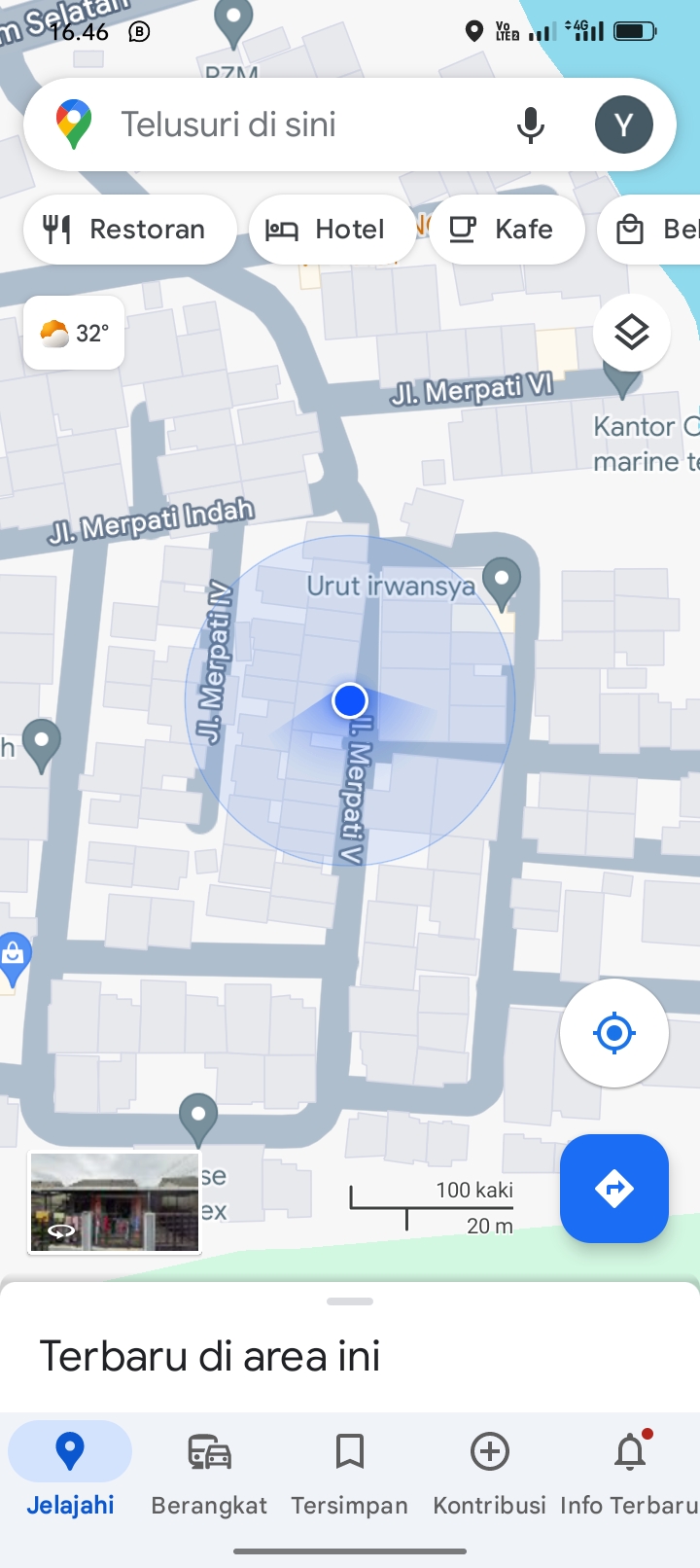Open the Urut irwansya place marker
Image resolution: width=700 pixels, height=1568 pixels.
(502, 581)
